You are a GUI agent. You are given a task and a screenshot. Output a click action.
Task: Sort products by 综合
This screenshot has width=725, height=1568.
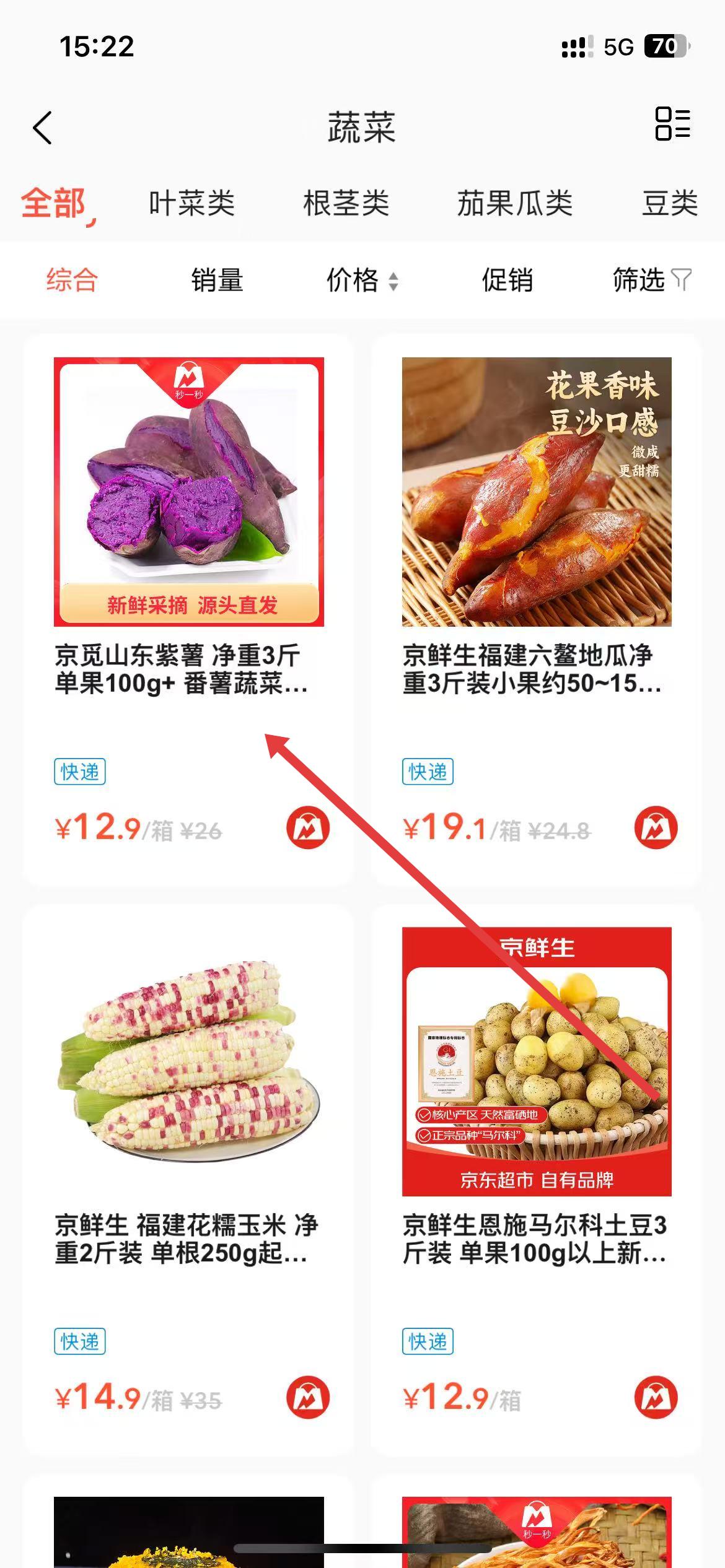tap(72, 280)
